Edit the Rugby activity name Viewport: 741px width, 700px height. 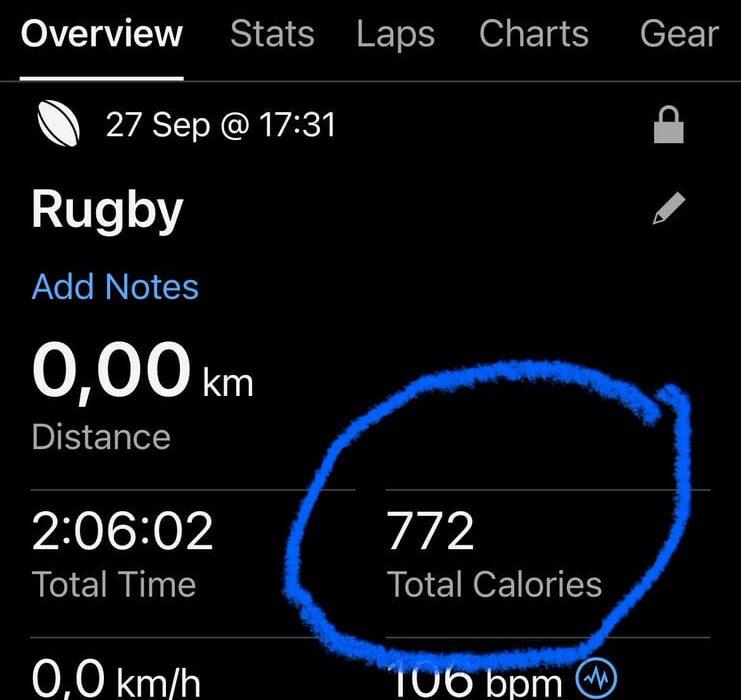669,209
